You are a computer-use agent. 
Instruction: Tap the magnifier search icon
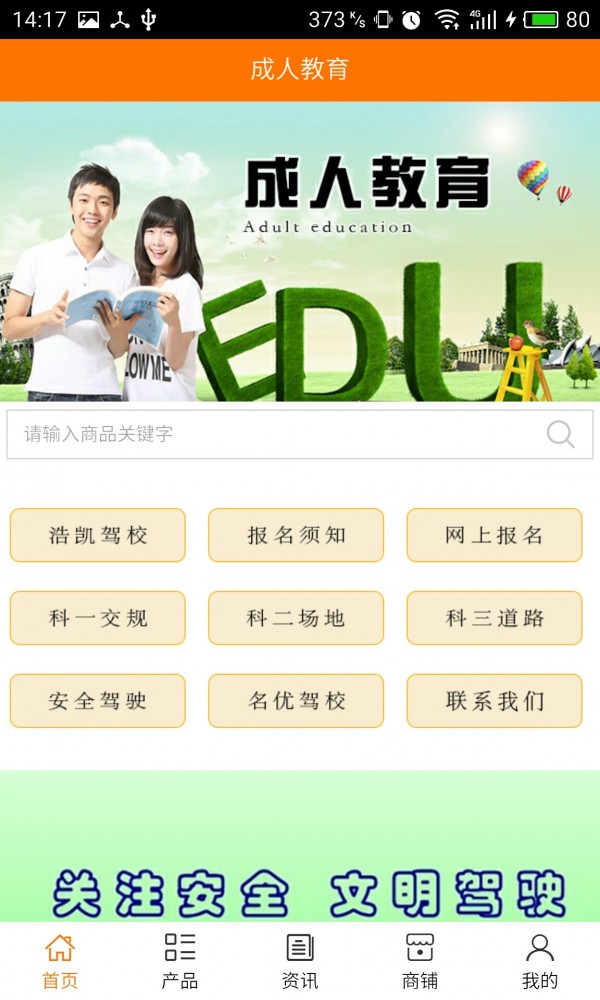click(x=561, y=434)
